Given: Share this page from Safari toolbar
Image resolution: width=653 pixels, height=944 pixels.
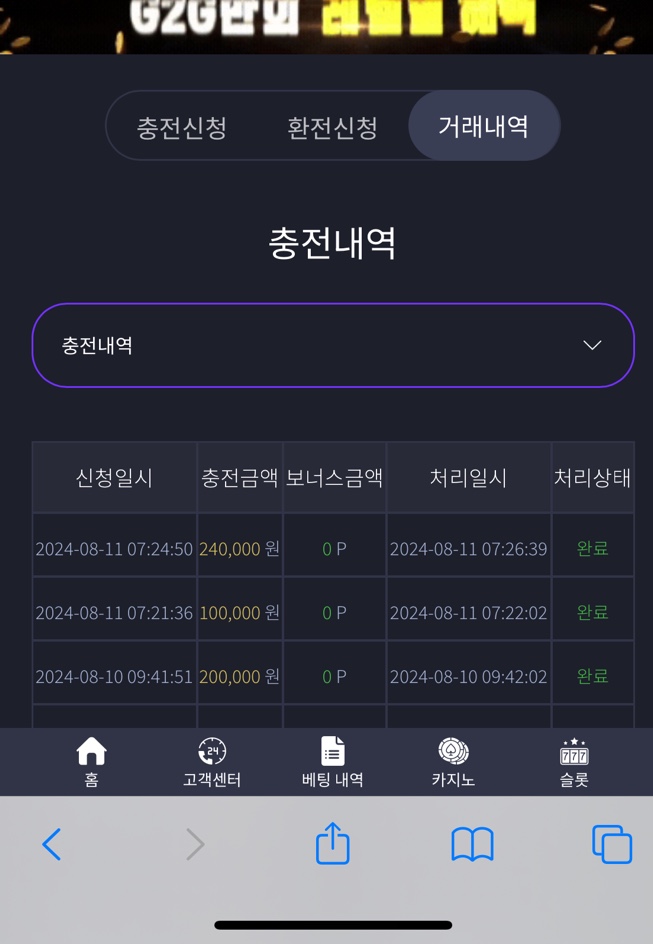Looking at the screenshot, I should click(333, 843).
